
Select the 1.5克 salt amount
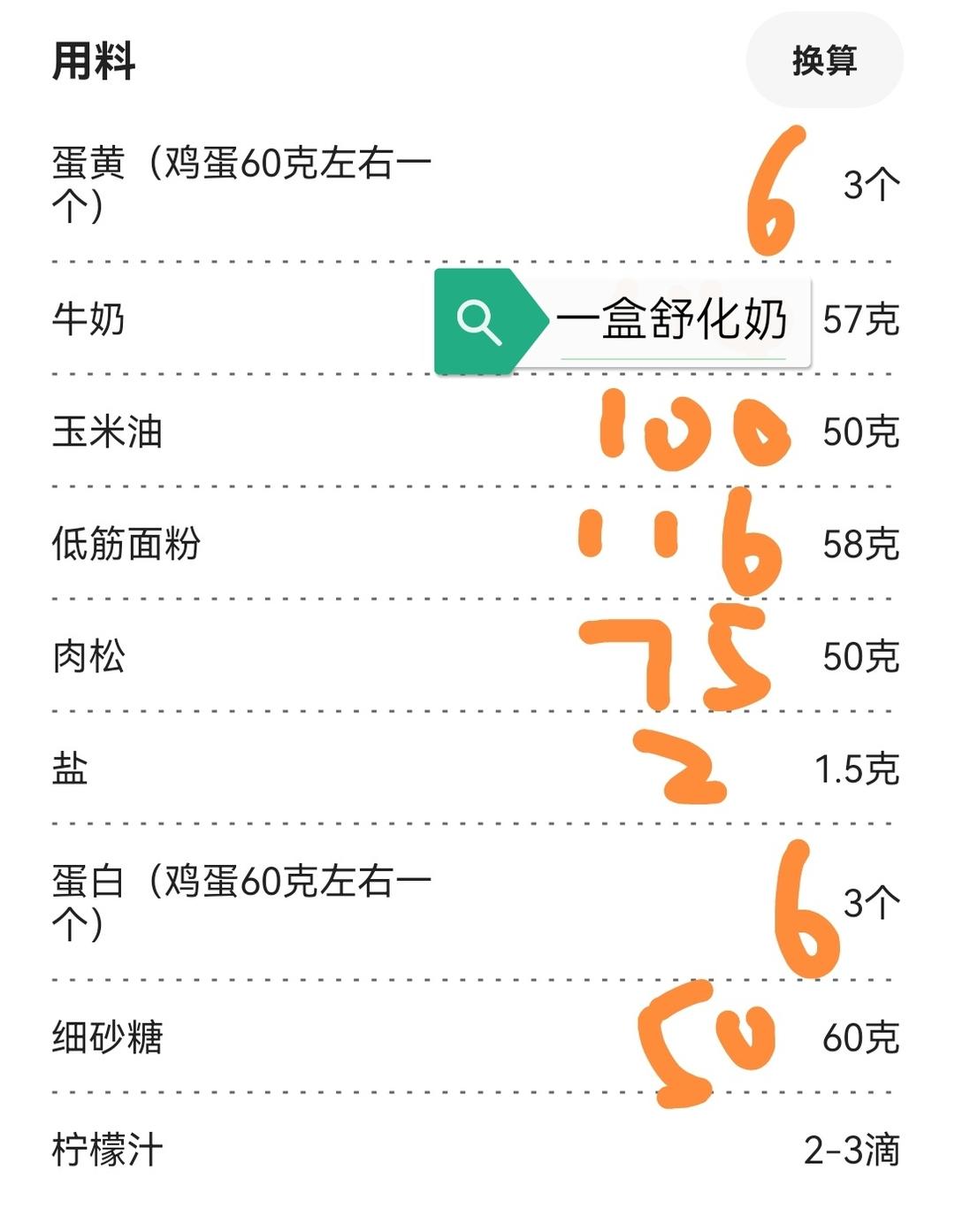tap(854, 771)
